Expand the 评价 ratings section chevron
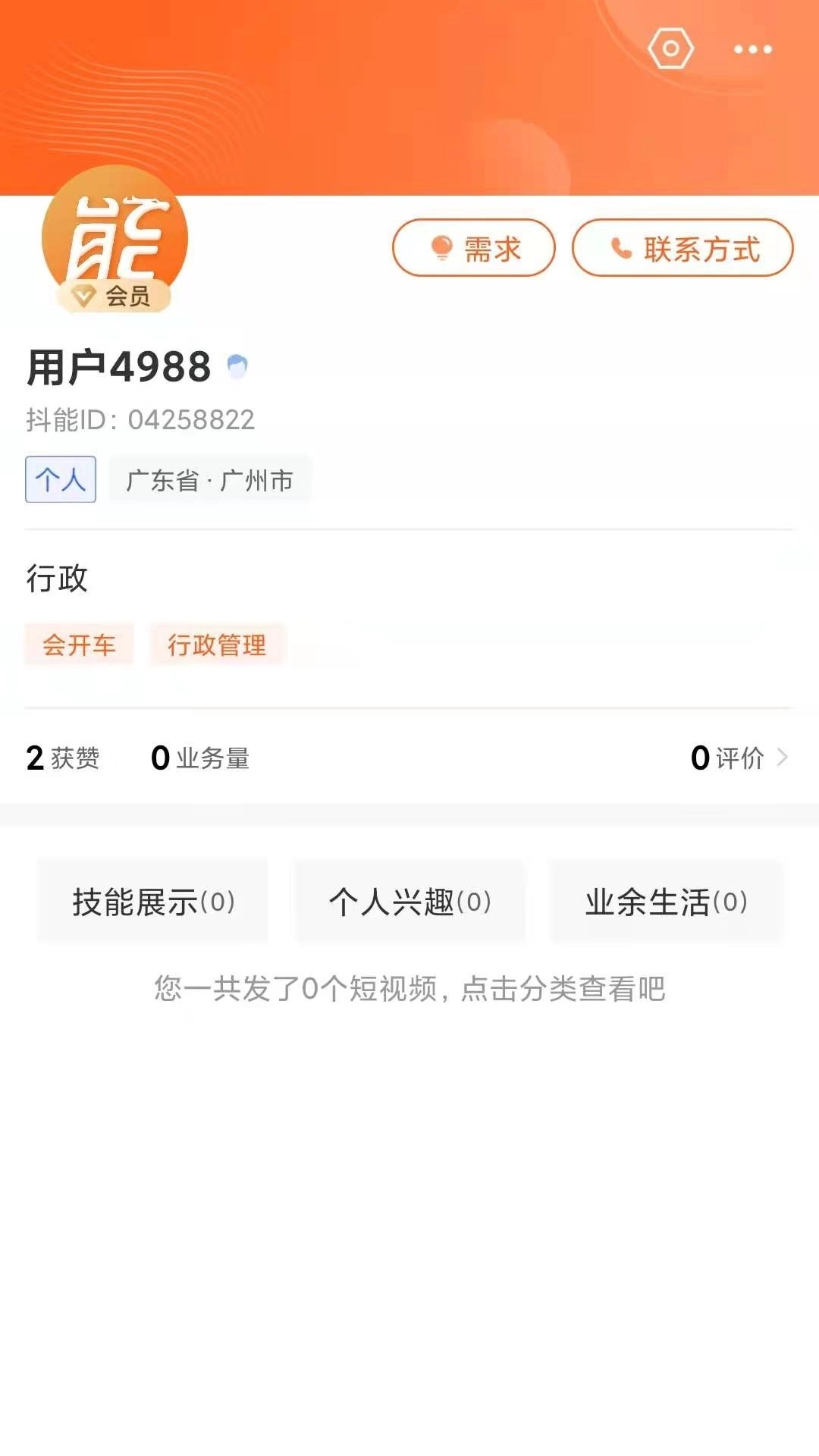The image size is (819, 1456). pos(786,758)
